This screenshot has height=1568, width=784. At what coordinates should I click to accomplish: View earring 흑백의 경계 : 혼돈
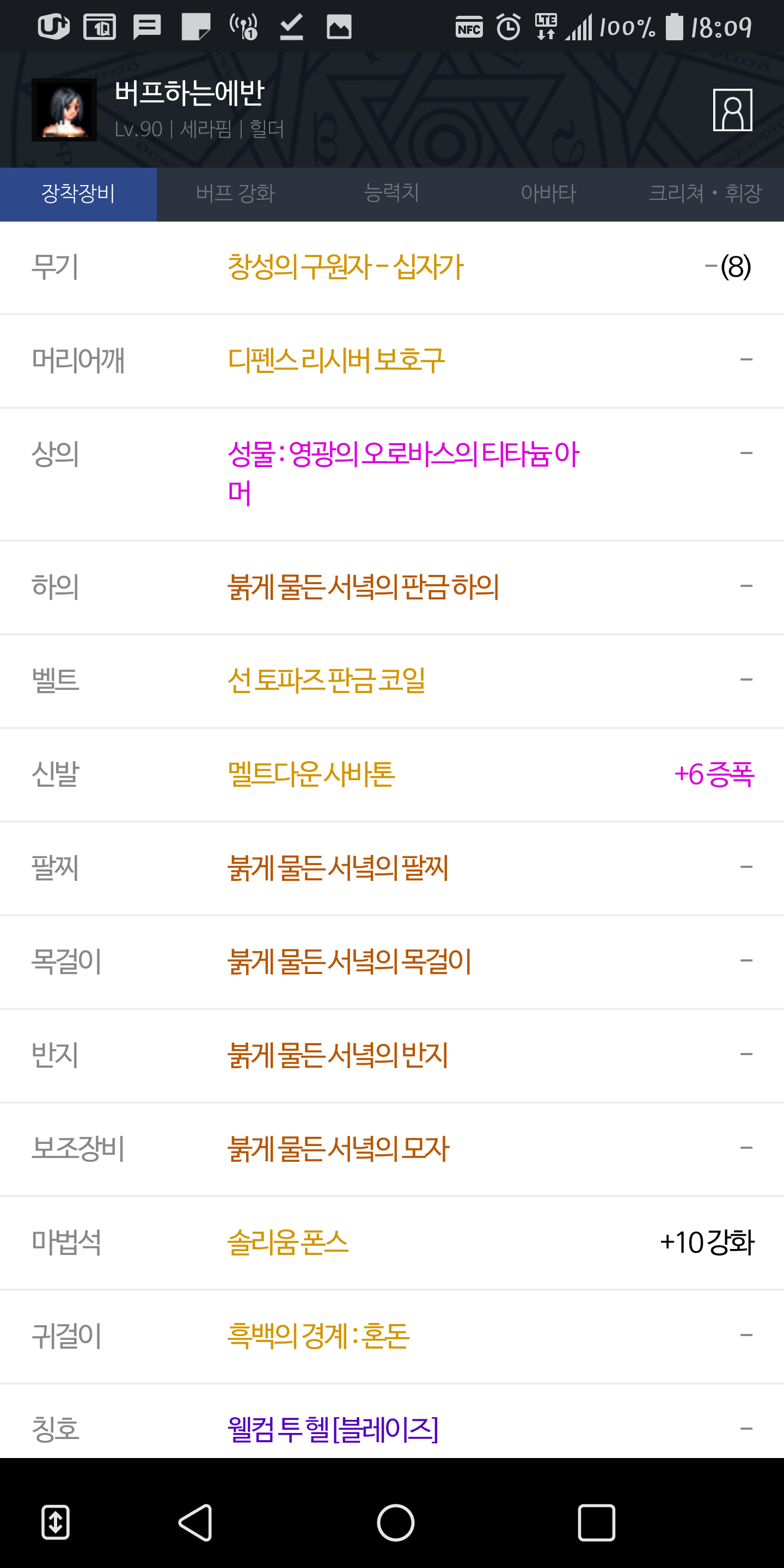(x=318, y=1337)
